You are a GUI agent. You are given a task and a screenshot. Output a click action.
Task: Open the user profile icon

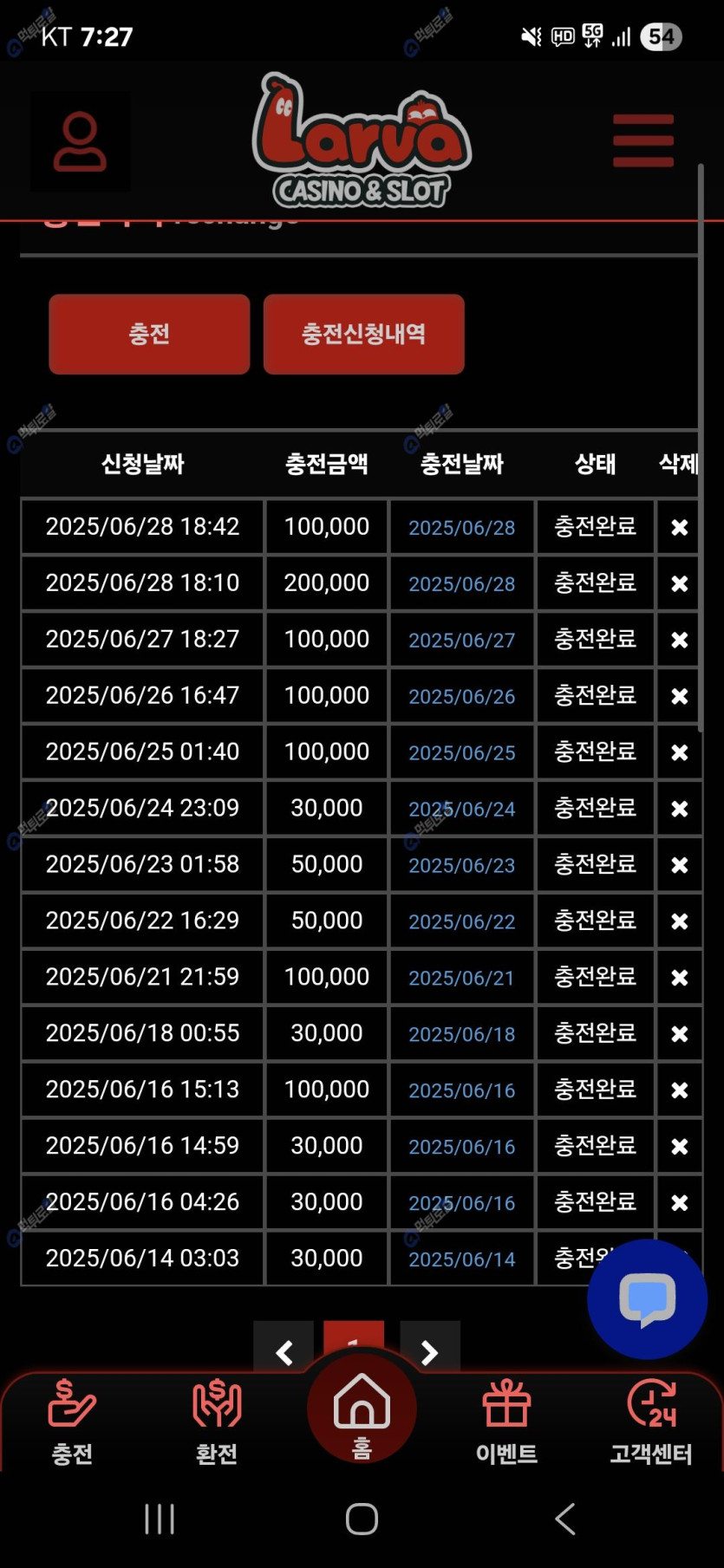pos(80,141)
